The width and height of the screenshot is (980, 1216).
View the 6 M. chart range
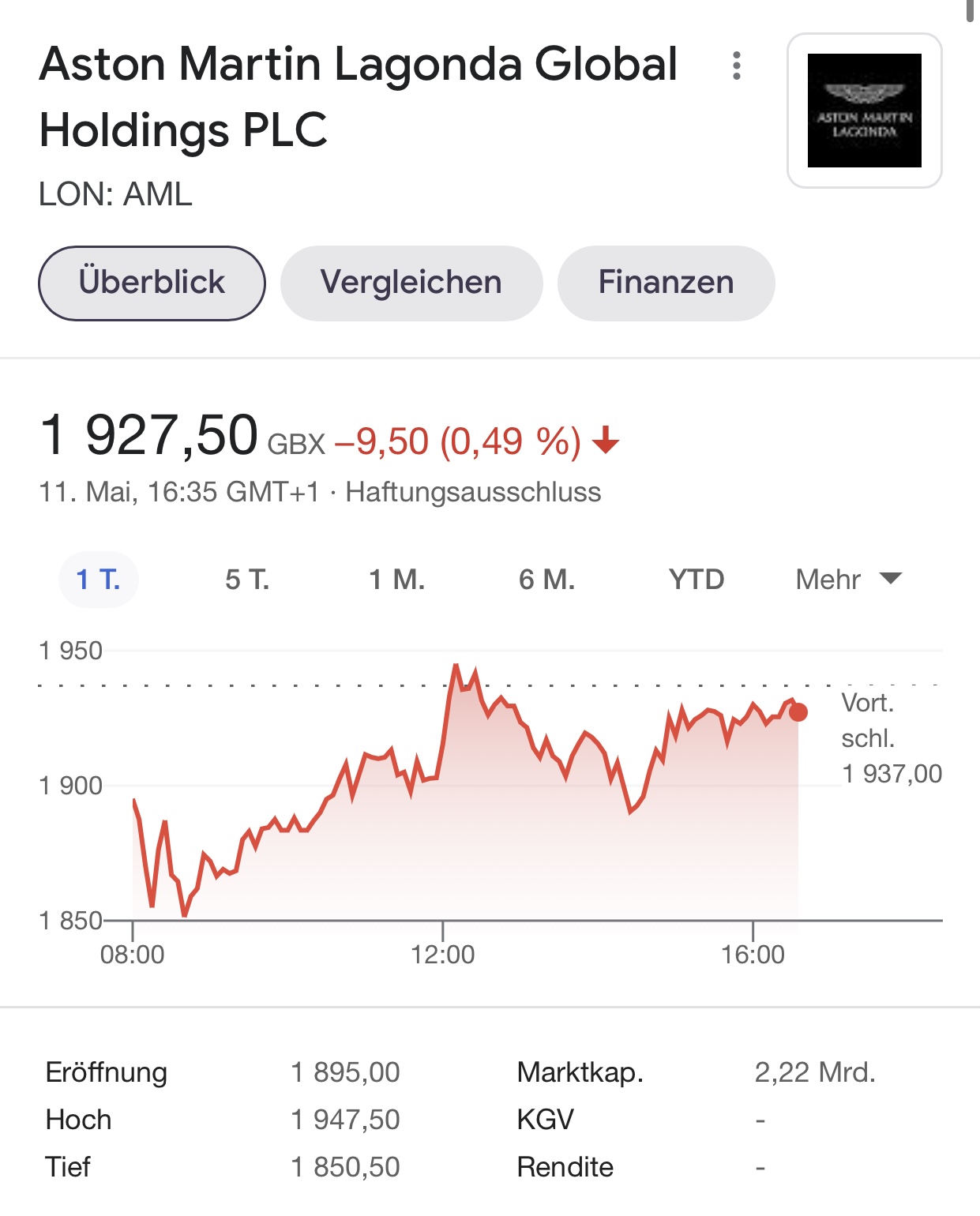546,580
